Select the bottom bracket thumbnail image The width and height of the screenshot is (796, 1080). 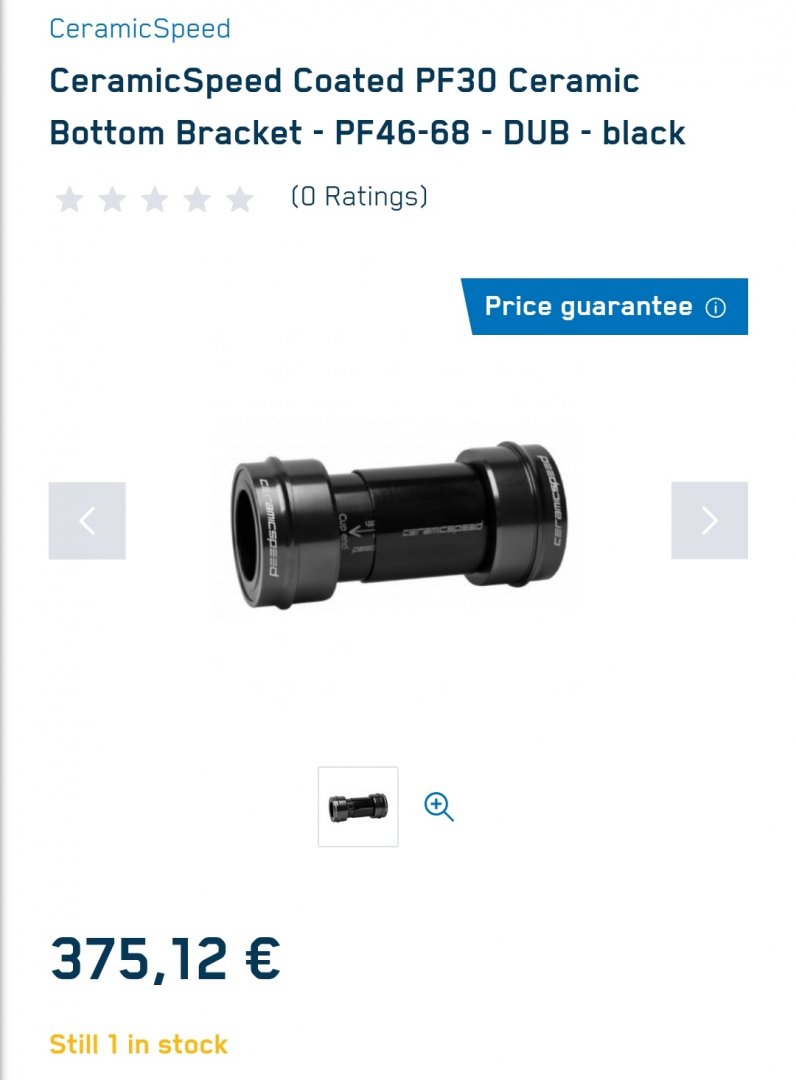(358, 807)
